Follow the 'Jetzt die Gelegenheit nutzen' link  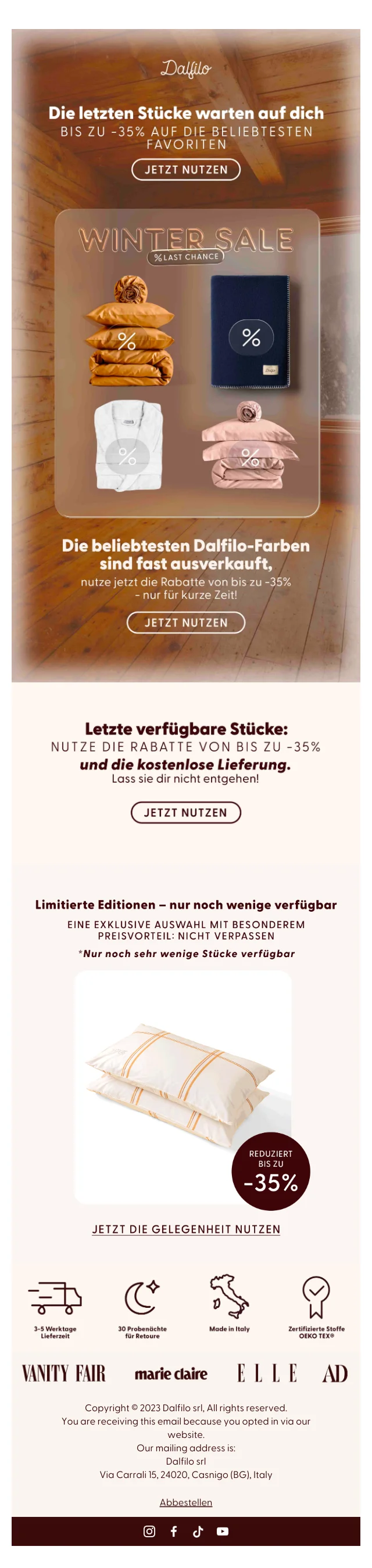tap(185, 1229)
